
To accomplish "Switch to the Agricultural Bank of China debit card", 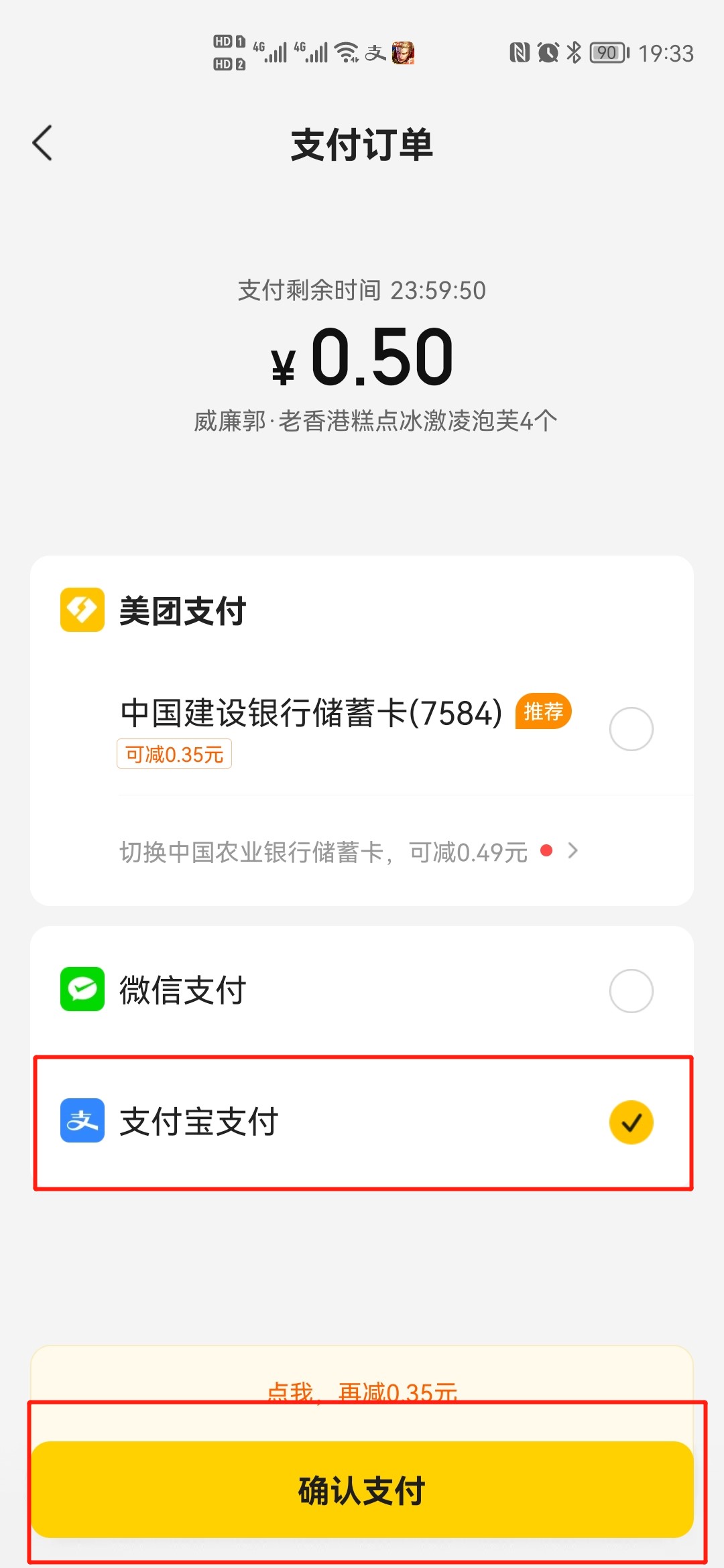I will (x=349, y=852).
